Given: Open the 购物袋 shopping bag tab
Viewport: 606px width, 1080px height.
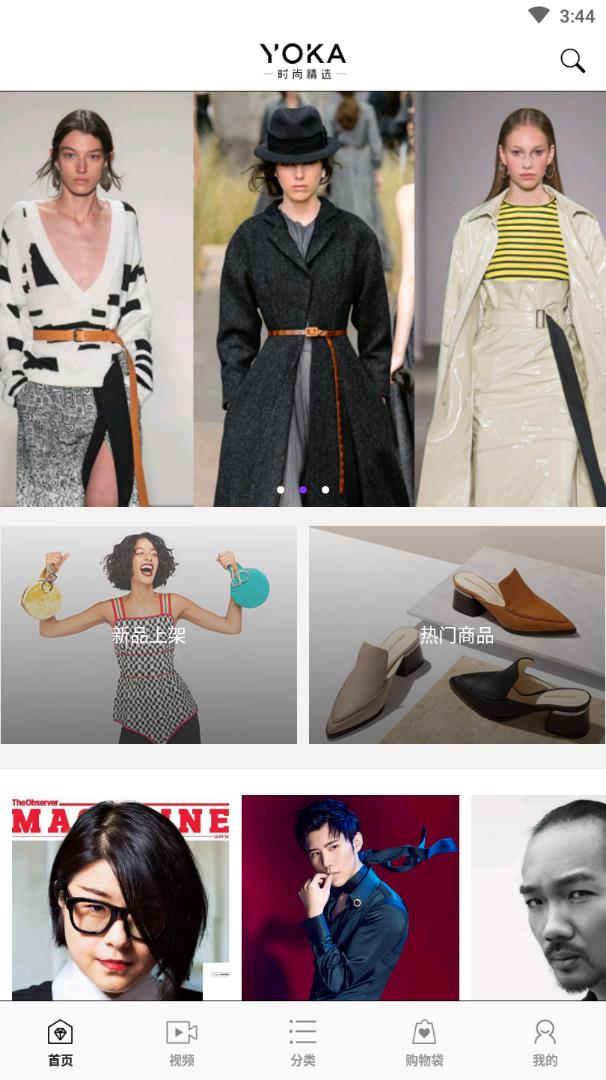Looking at the screenshot, I should [424, 1042].
